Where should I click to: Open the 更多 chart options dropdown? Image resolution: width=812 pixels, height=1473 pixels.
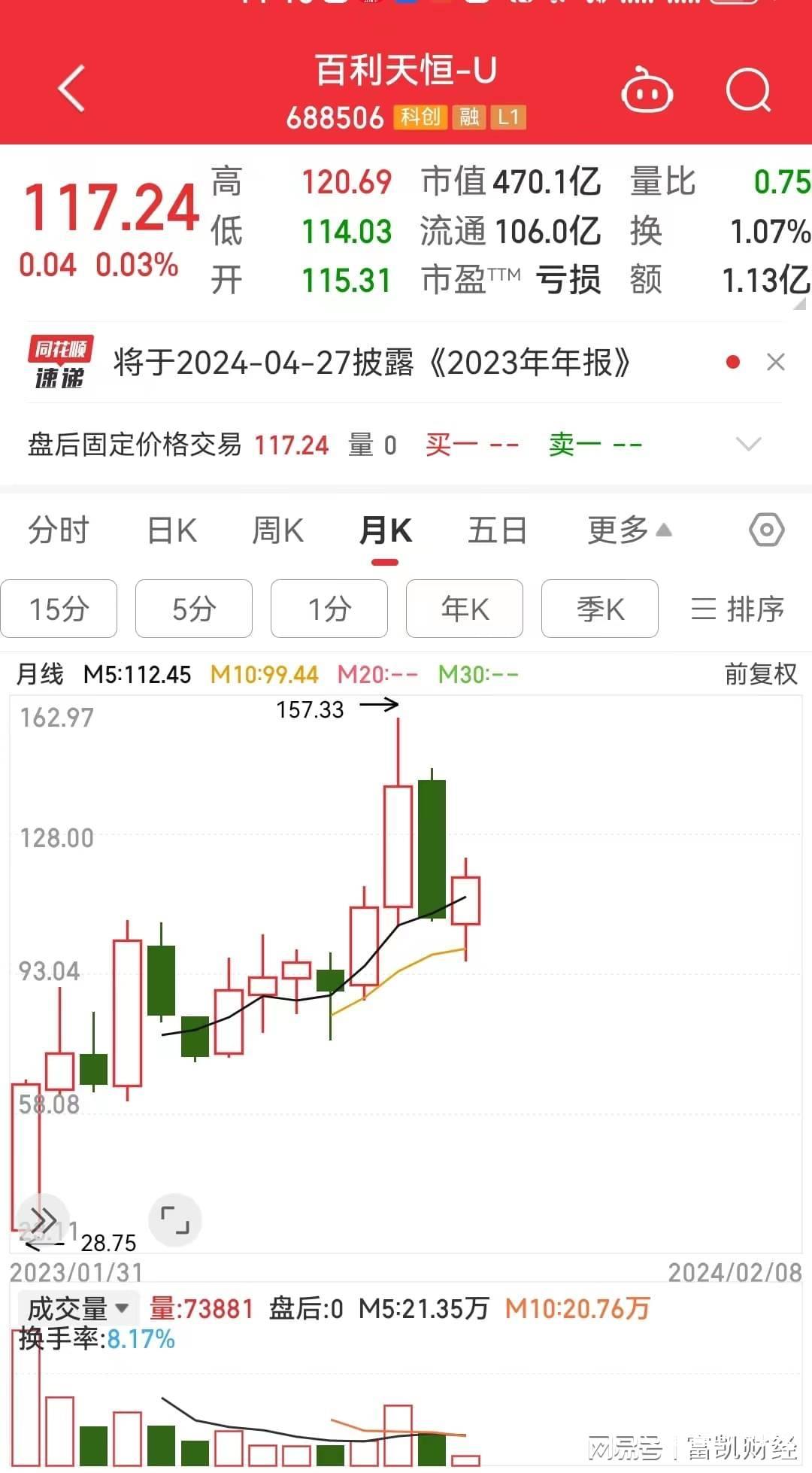(x=629, y=530)
